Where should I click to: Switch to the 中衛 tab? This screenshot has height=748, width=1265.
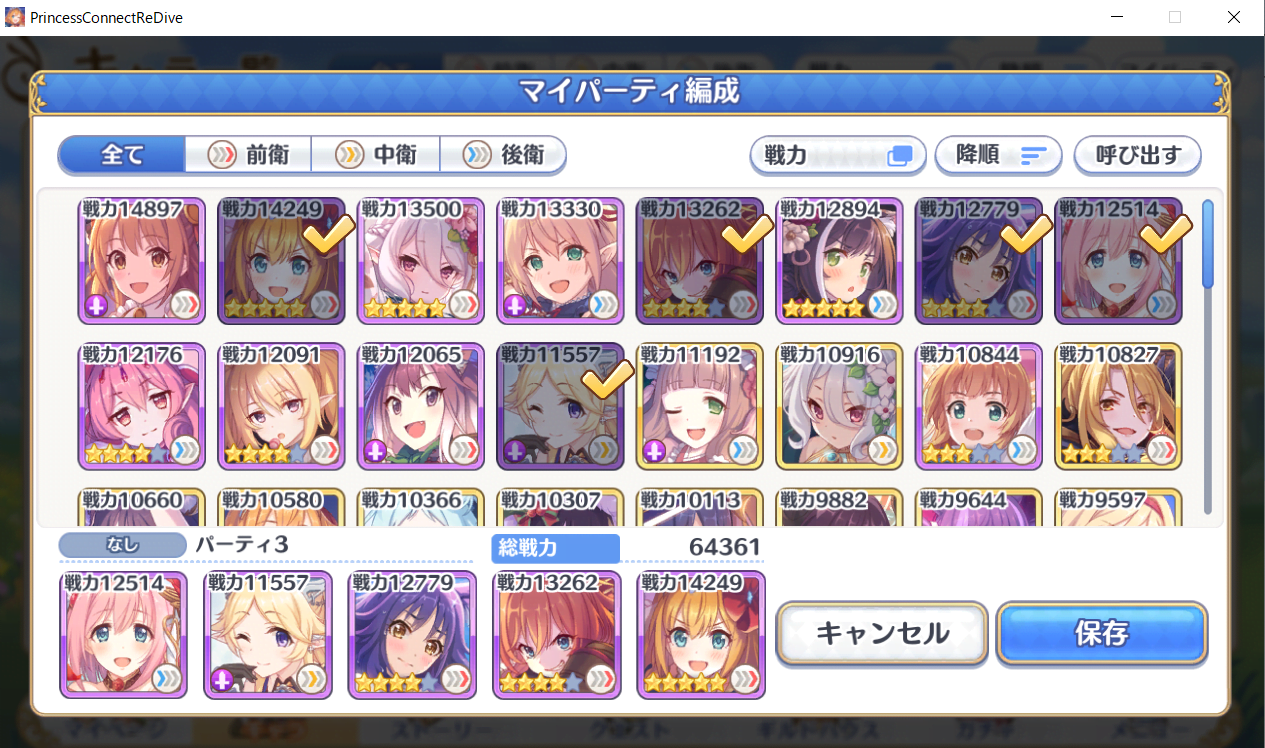[375, 155]
